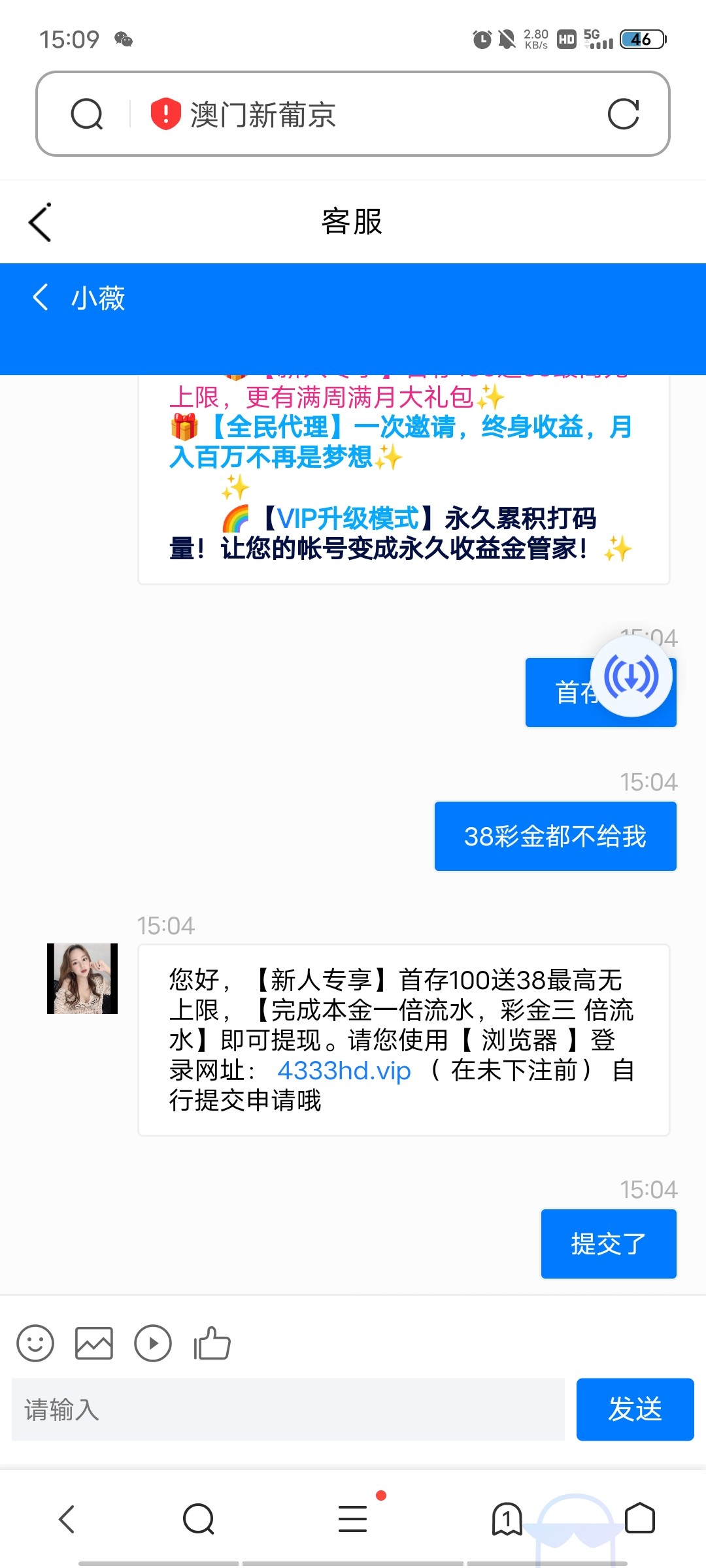706x1568 pixels.
Task: Tap the search icon in bottom navigation
Action: [199, 1519]
